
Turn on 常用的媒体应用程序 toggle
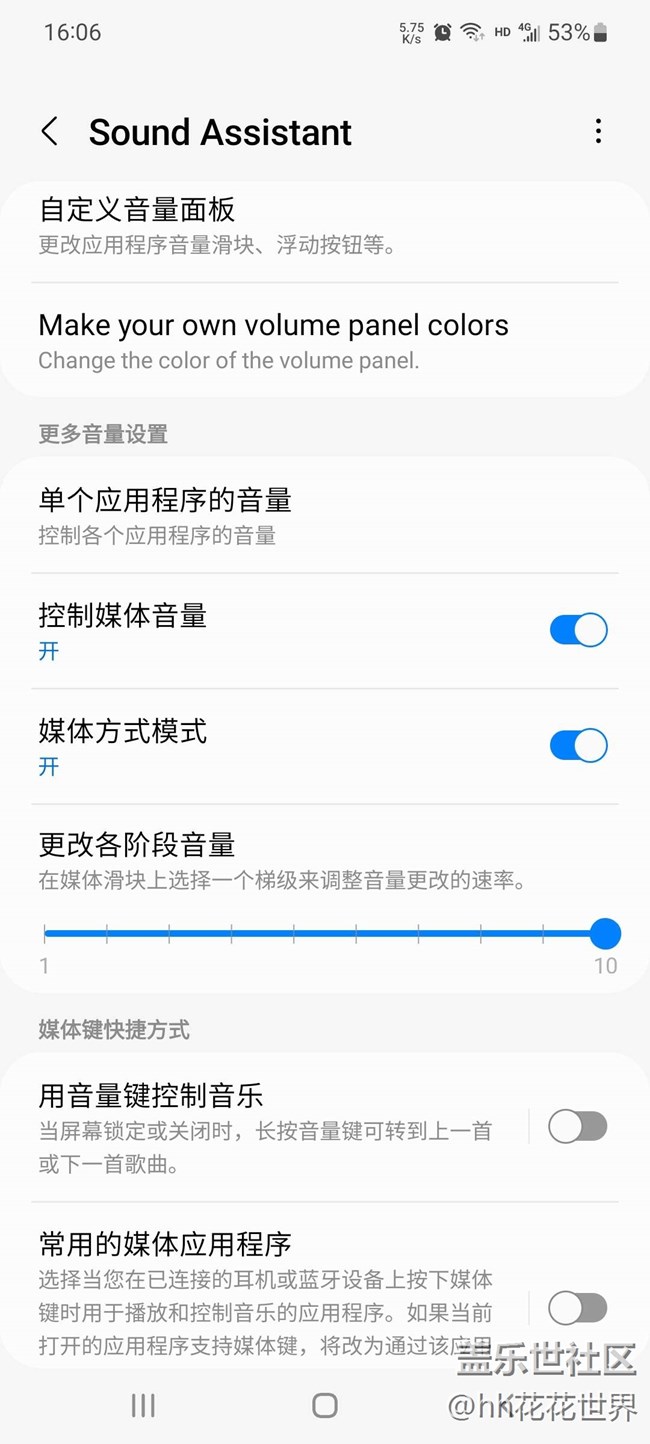click(578, 1307)
